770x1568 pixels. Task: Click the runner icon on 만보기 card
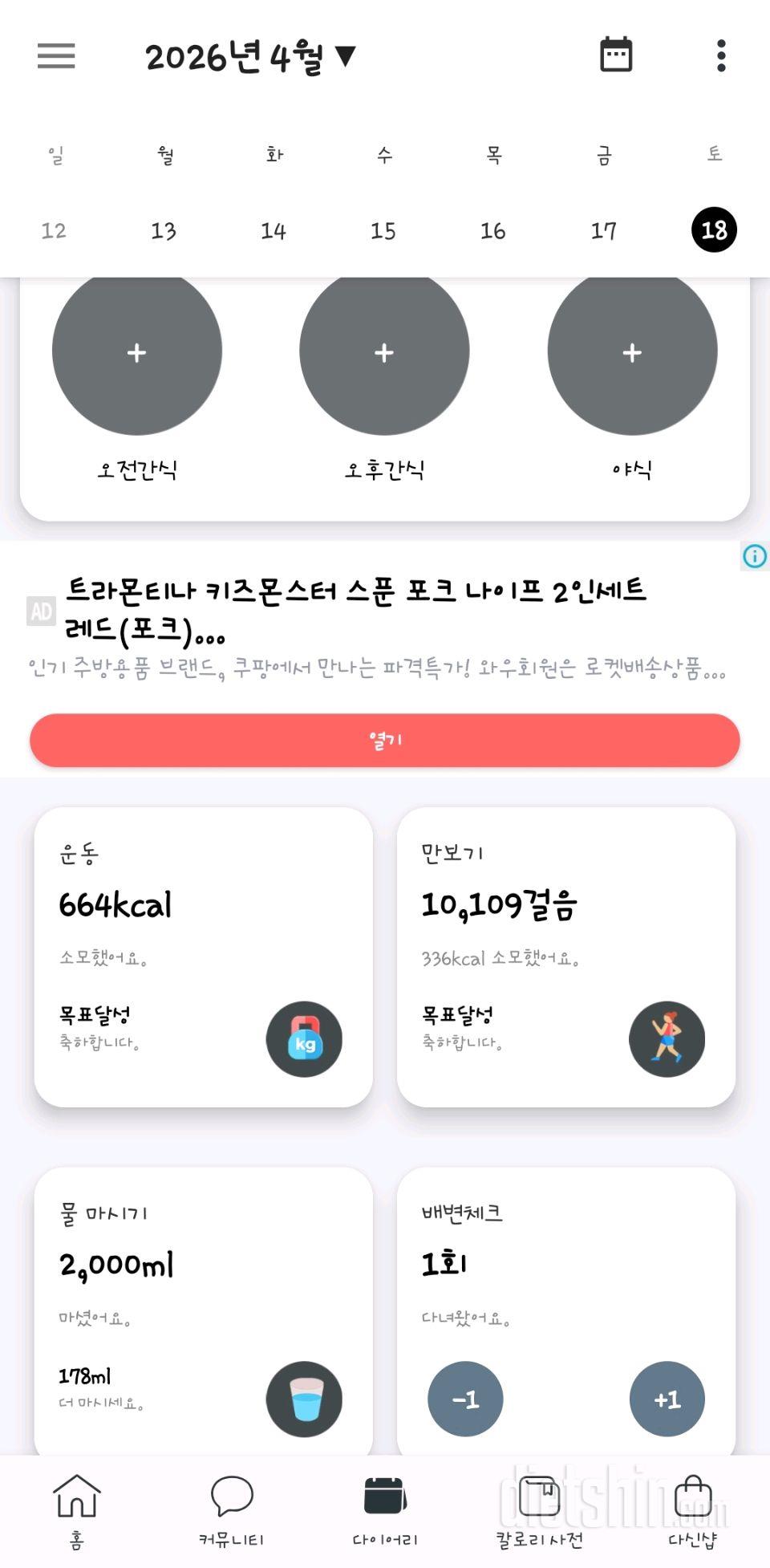(x=667, y=1038)
